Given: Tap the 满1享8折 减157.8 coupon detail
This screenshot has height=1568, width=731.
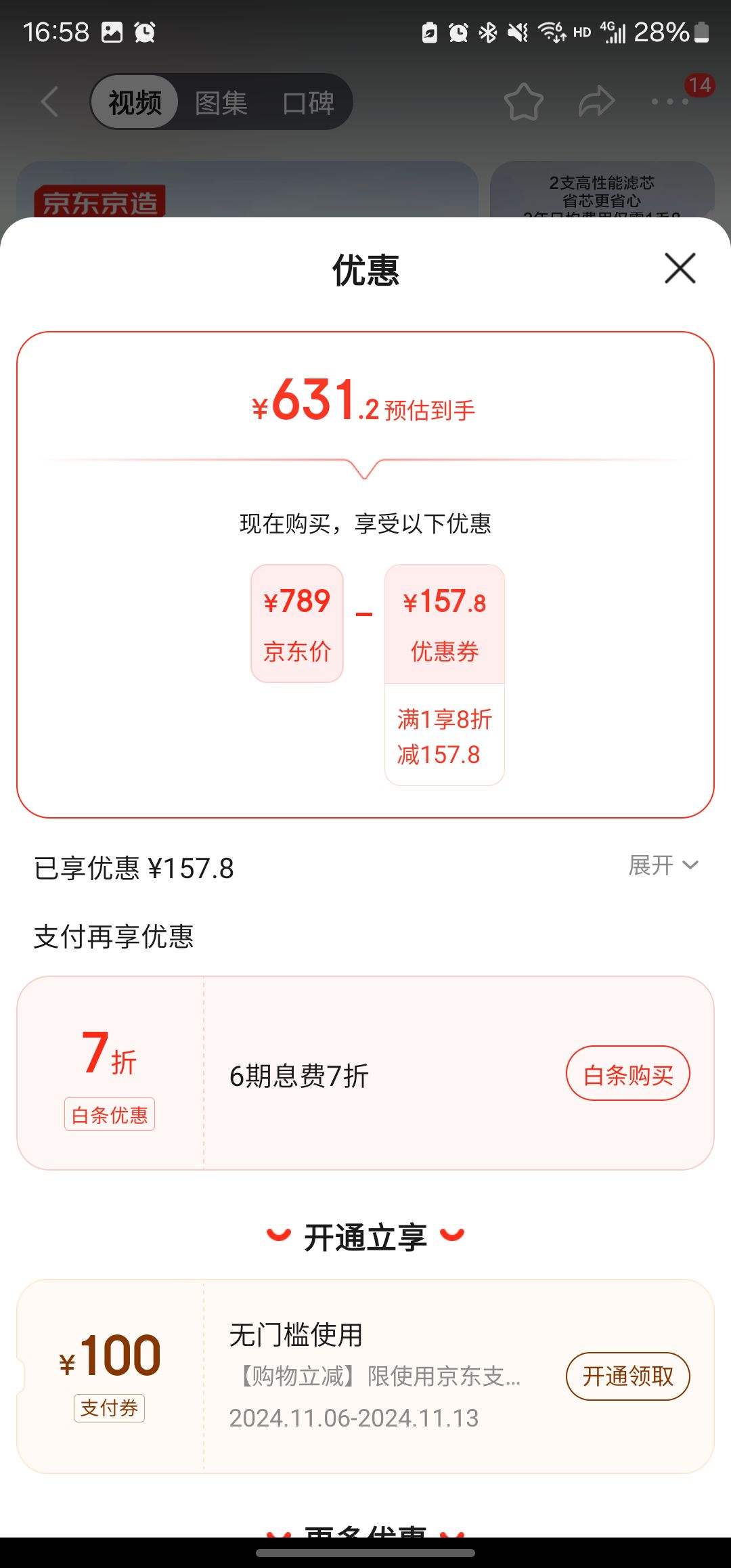Looking at the screenshot, I should point(444,737).
